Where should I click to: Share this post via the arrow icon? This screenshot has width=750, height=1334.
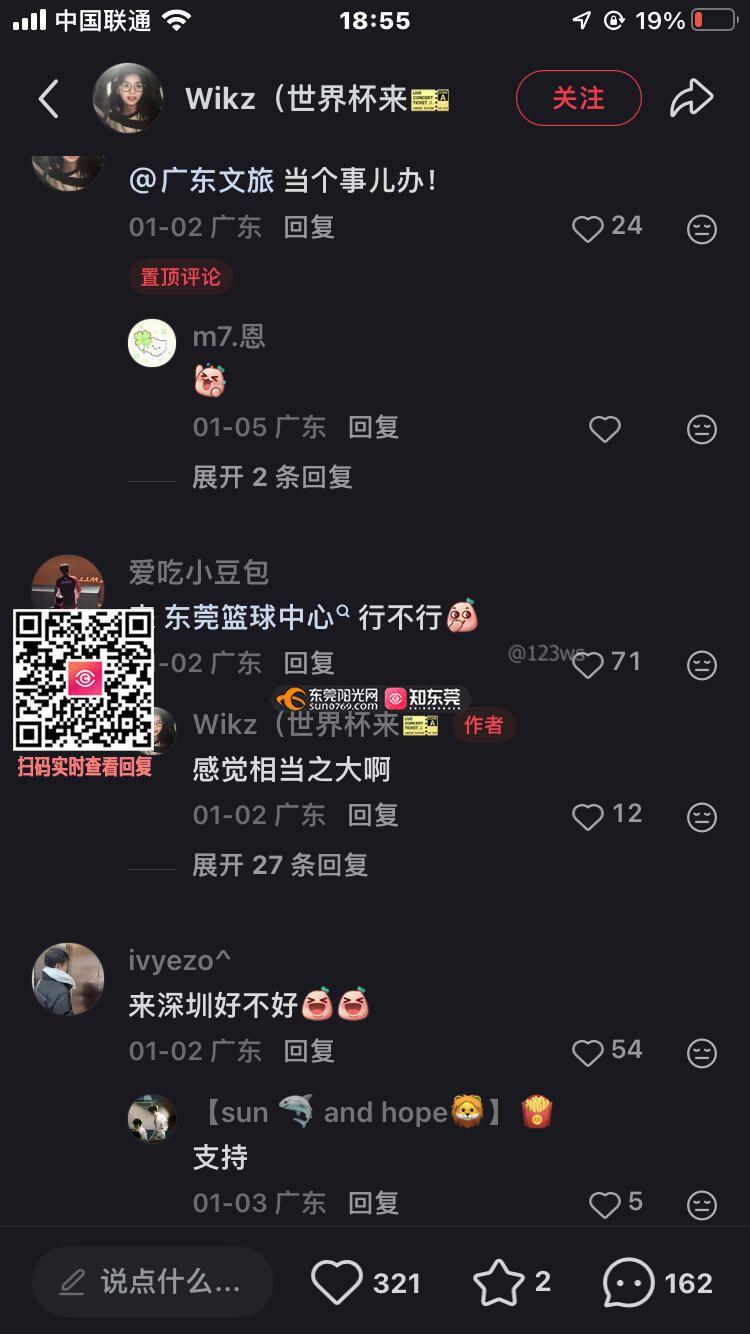coord(691,98)
